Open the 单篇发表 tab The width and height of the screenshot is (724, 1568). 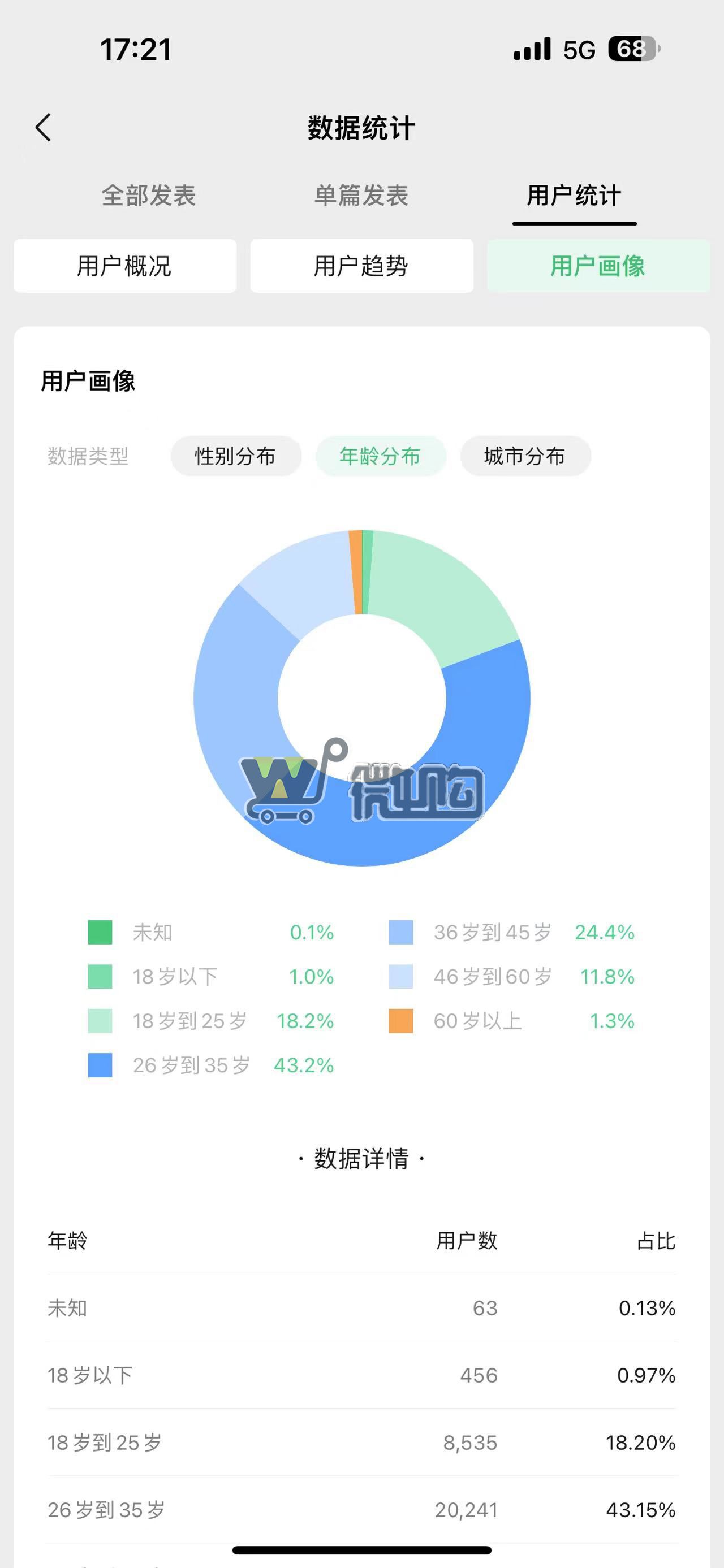pyautogui.click(x=361, y=196)
